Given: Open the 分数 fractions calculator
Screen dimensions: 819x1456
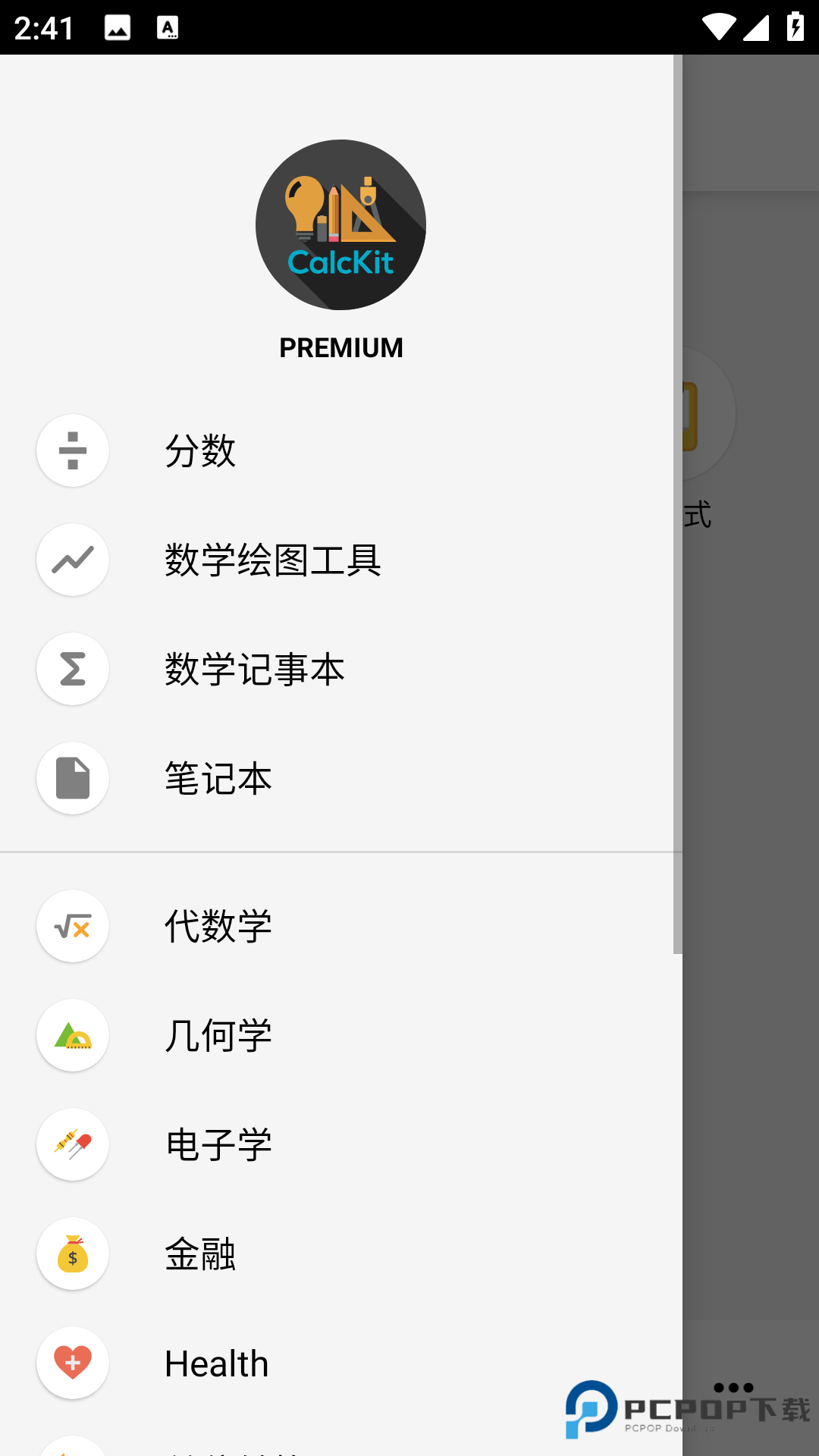Looking at the screenshot, I should [200, 451].
